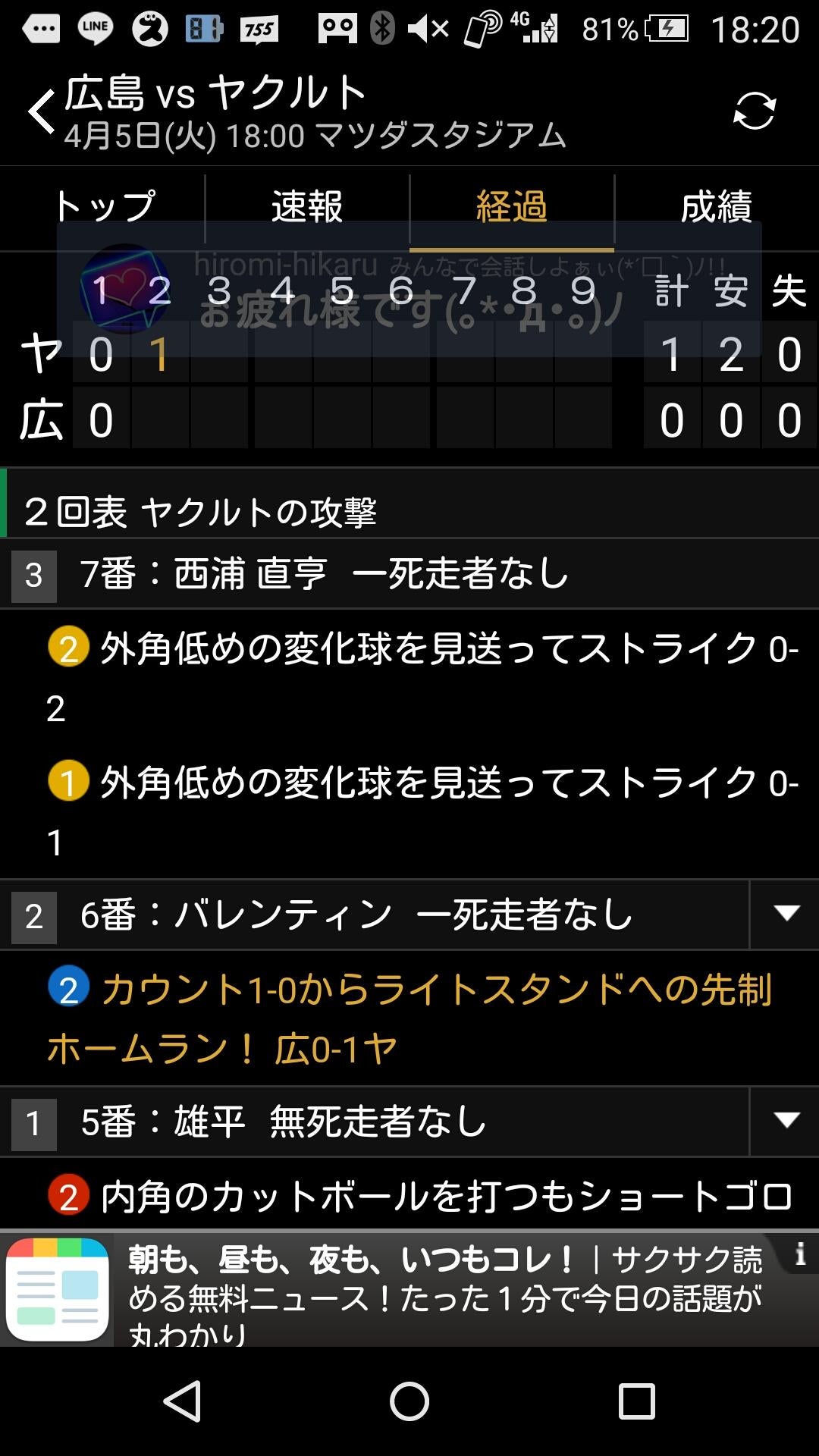Expand the 6番 バレンティン at-bat details
The image size is (819, 1456).
(786, 914)
